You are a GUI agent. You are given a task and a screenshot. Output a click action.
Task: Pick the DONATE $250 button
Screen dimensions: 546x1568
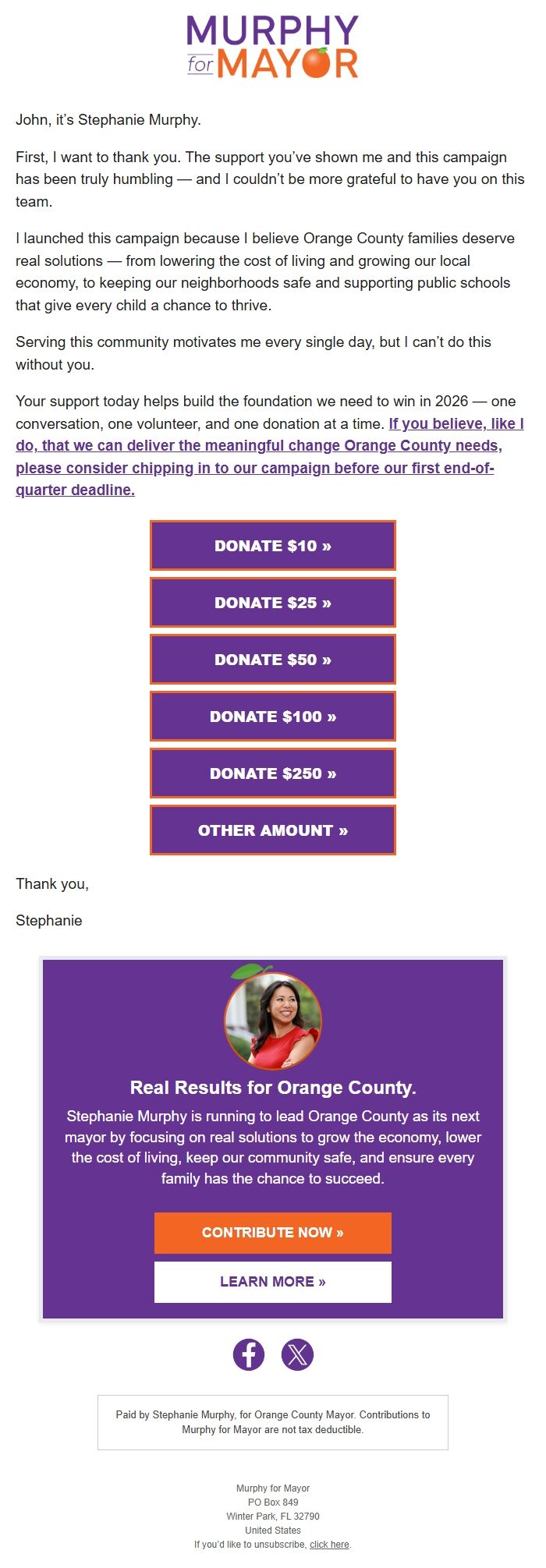pos(273,773)
